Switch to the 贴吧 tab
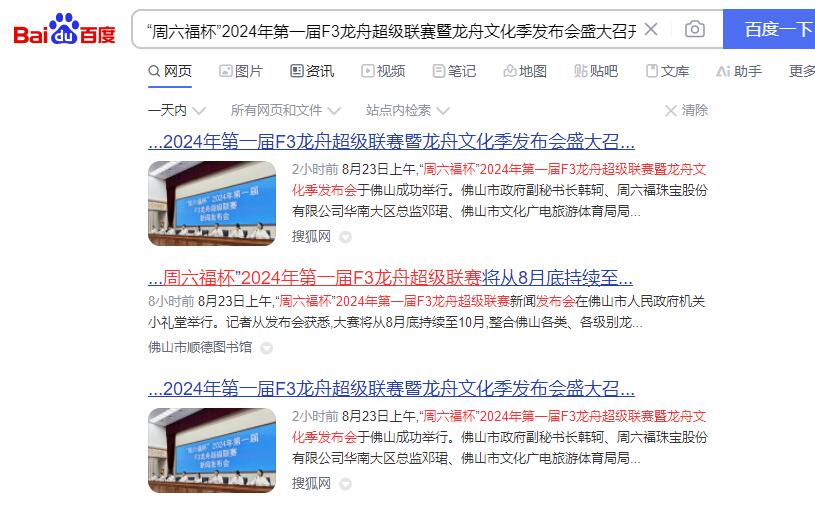Screen dimensions: 815x506 pos(596,71)
